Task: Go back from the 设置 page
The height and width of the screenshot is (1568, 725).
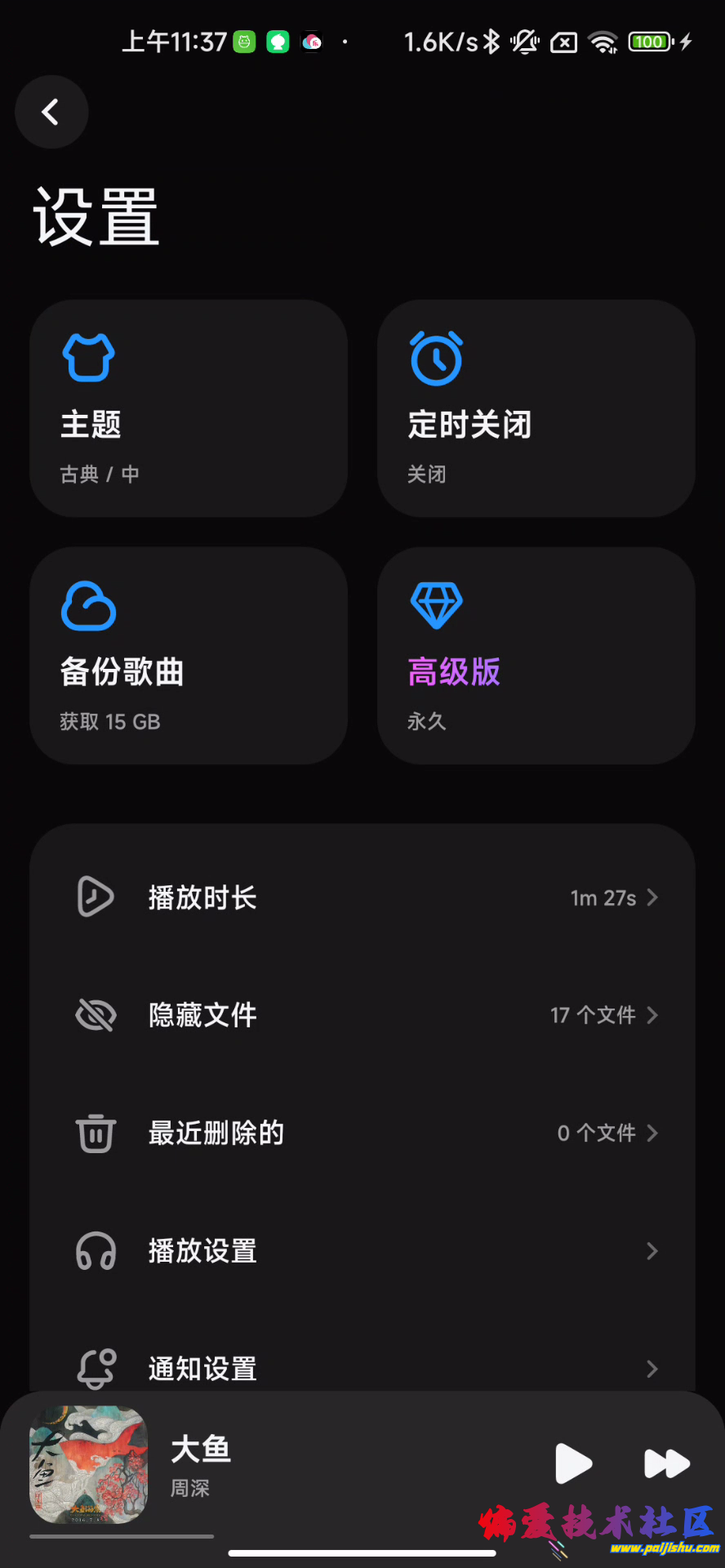Action: coord(51,112)
